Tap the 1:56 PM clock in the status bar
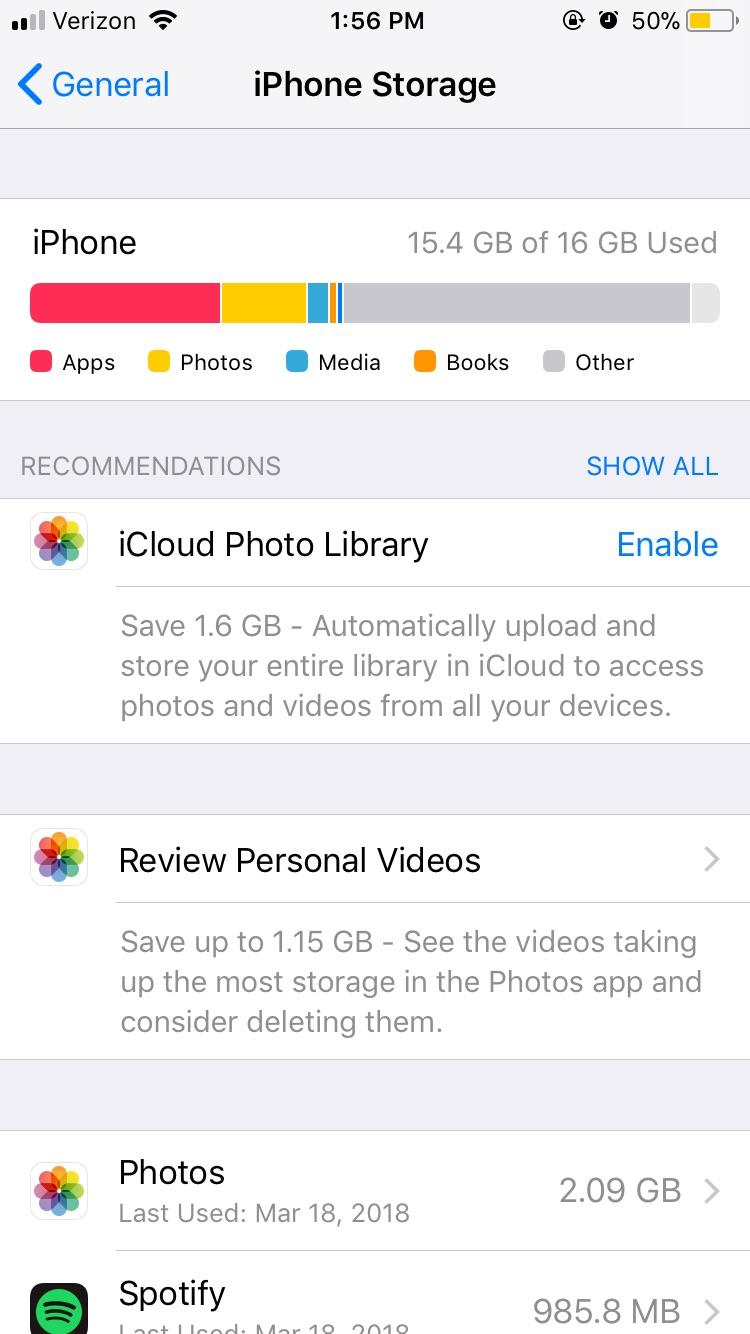This screenshot has height=1334, width=750. pyautogui.click(x=377, y=20)
